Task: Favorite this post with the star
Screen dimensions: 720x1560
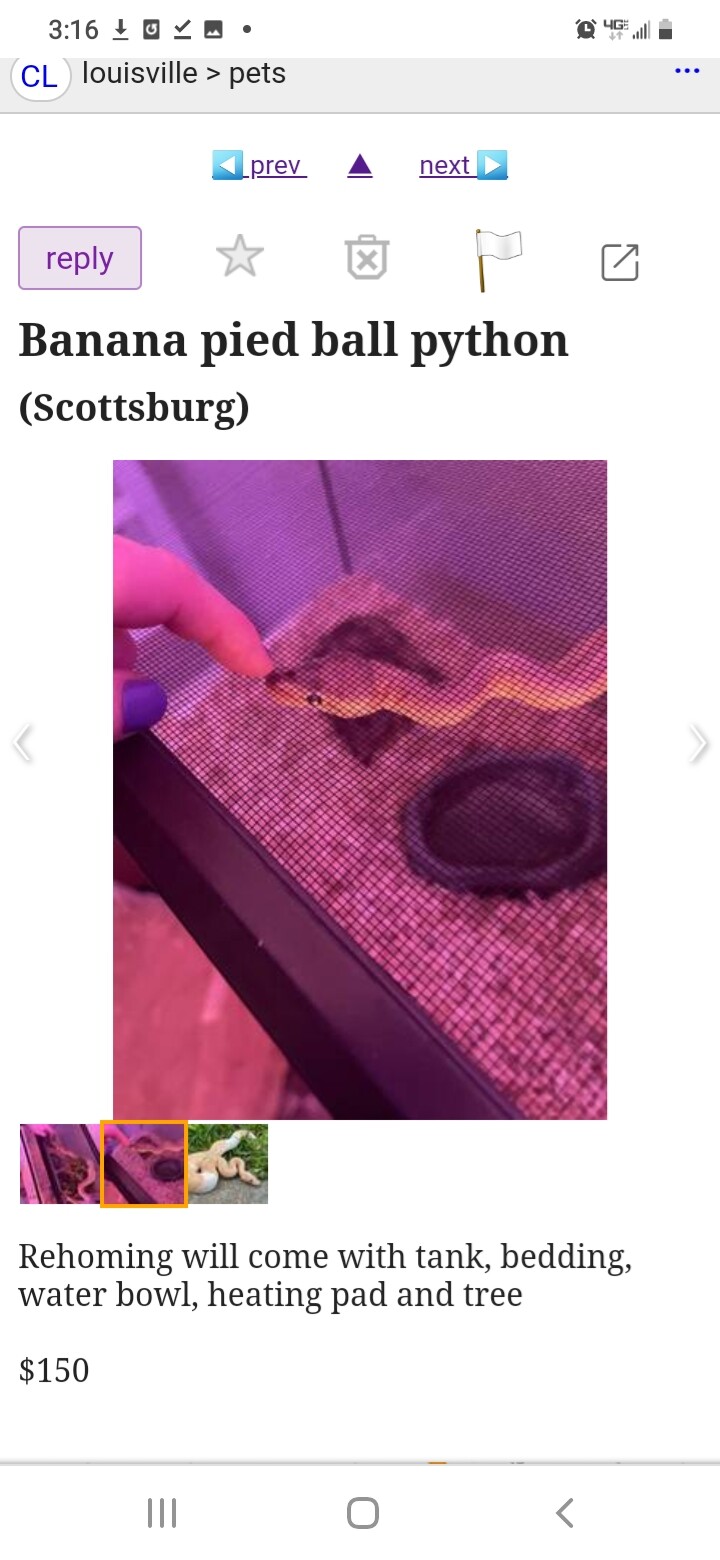Action: click(240, 258)
